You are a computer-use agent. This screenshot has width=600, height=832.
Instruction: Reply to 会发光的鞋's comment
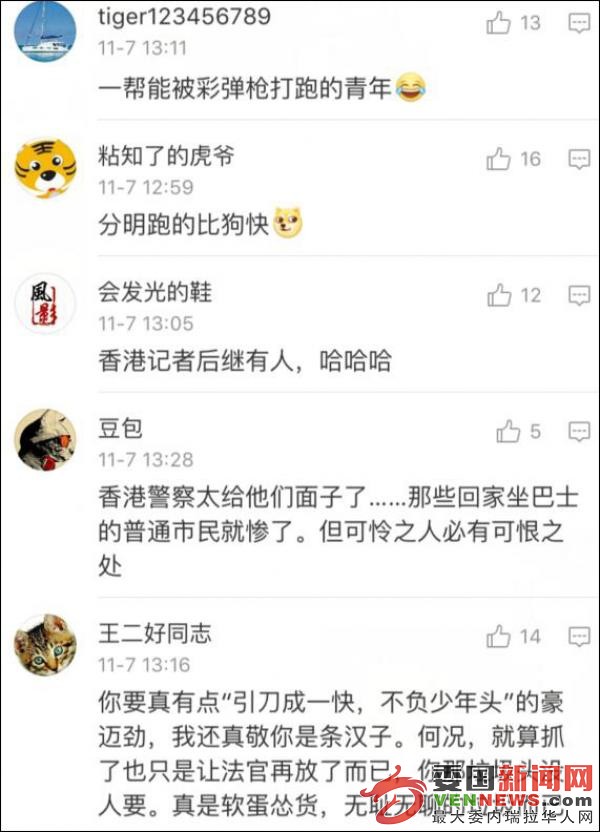[579, 295]
